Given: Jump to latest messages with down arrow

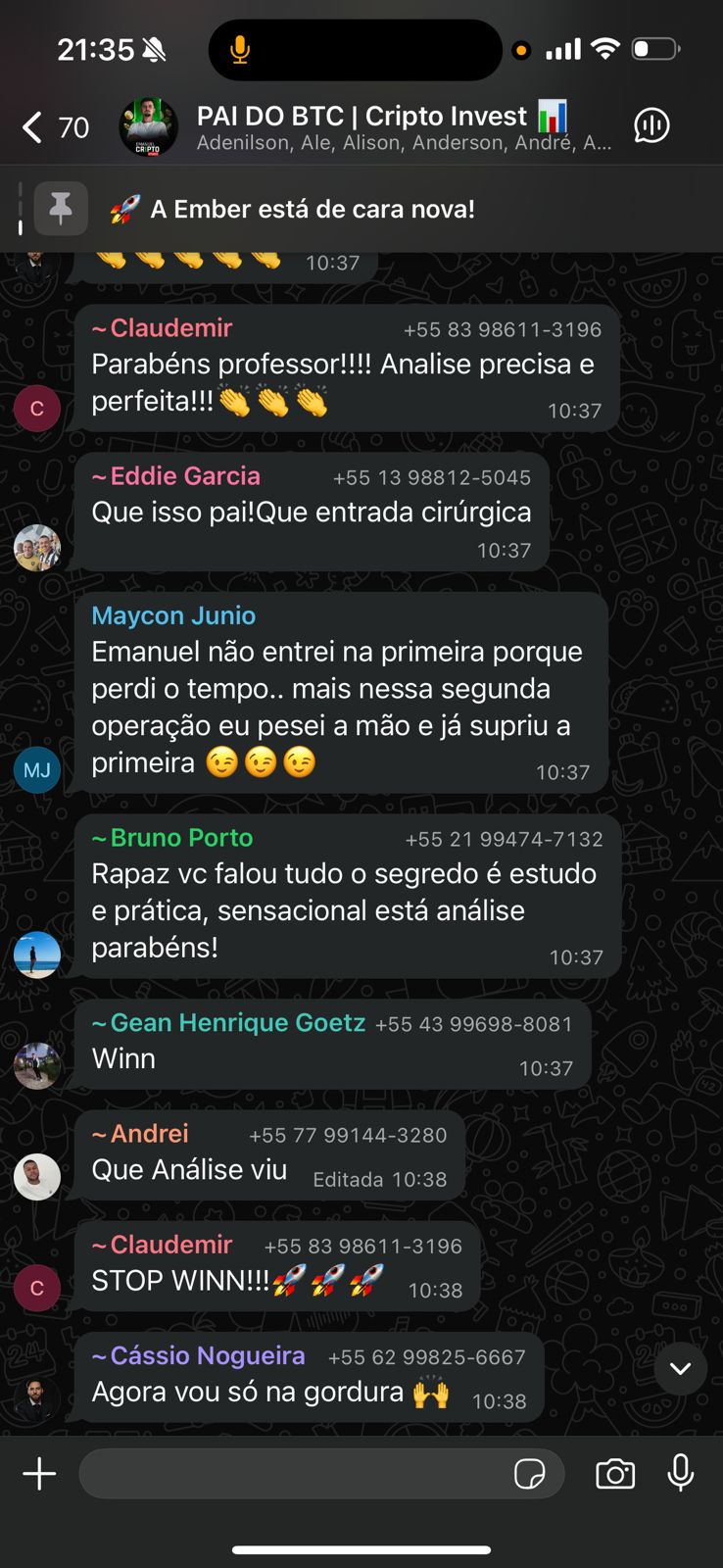Looking at the screenshot, I should (x=681, y=1368).
